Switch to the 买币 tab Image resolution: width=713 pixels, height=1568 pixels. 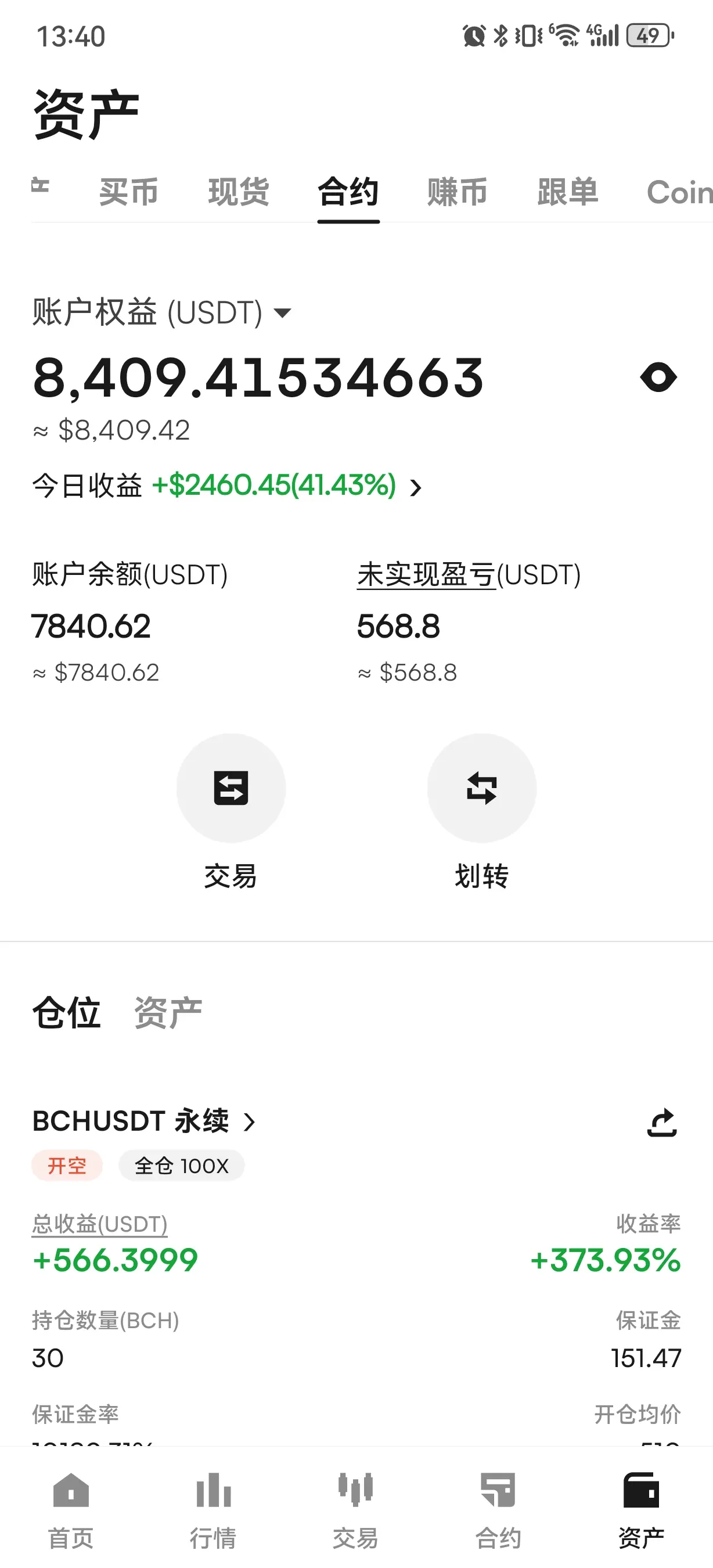click(128, 192)
